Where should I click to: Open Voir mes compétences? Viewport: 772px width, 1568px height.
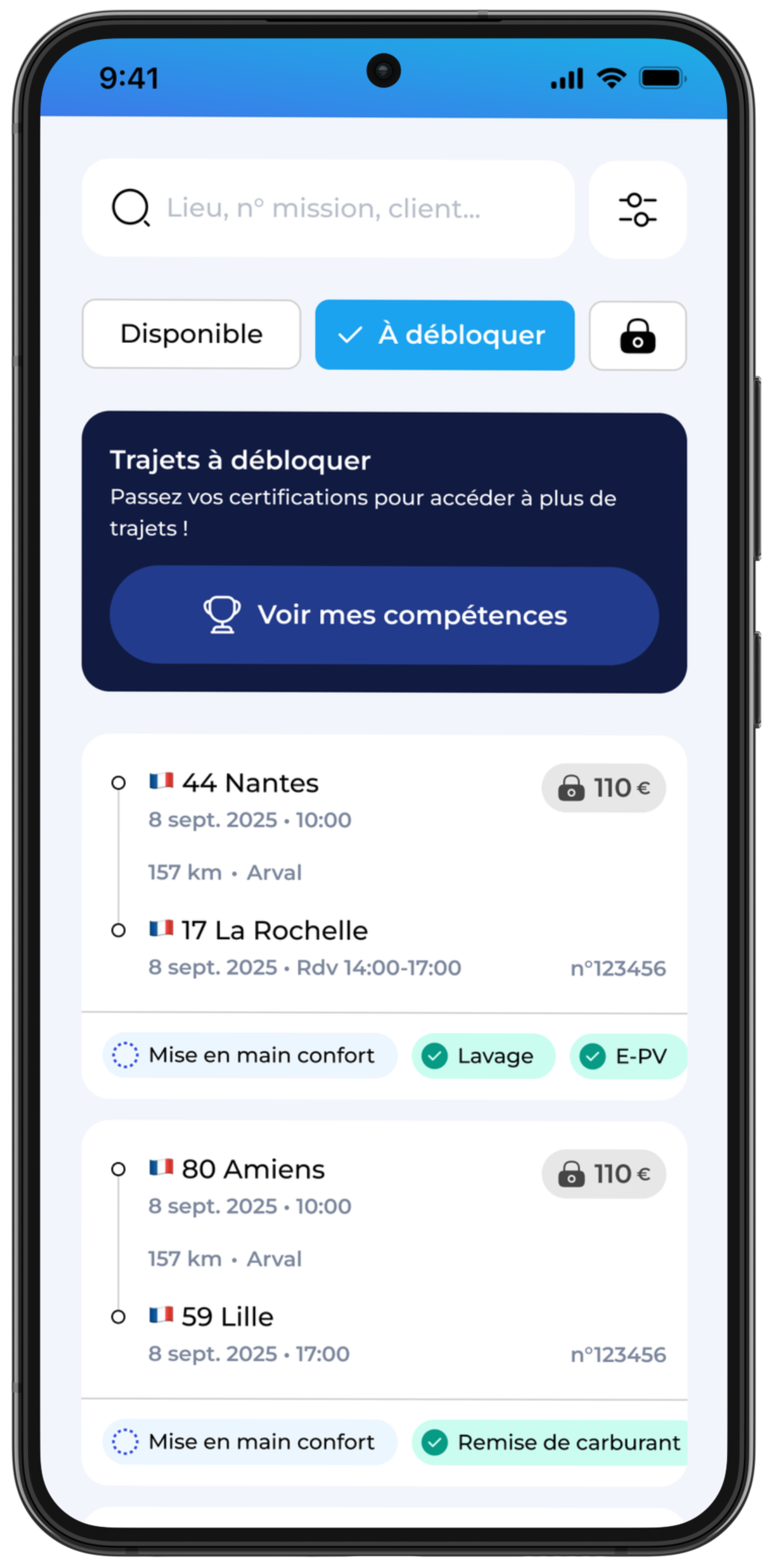(x=384, y=615)
